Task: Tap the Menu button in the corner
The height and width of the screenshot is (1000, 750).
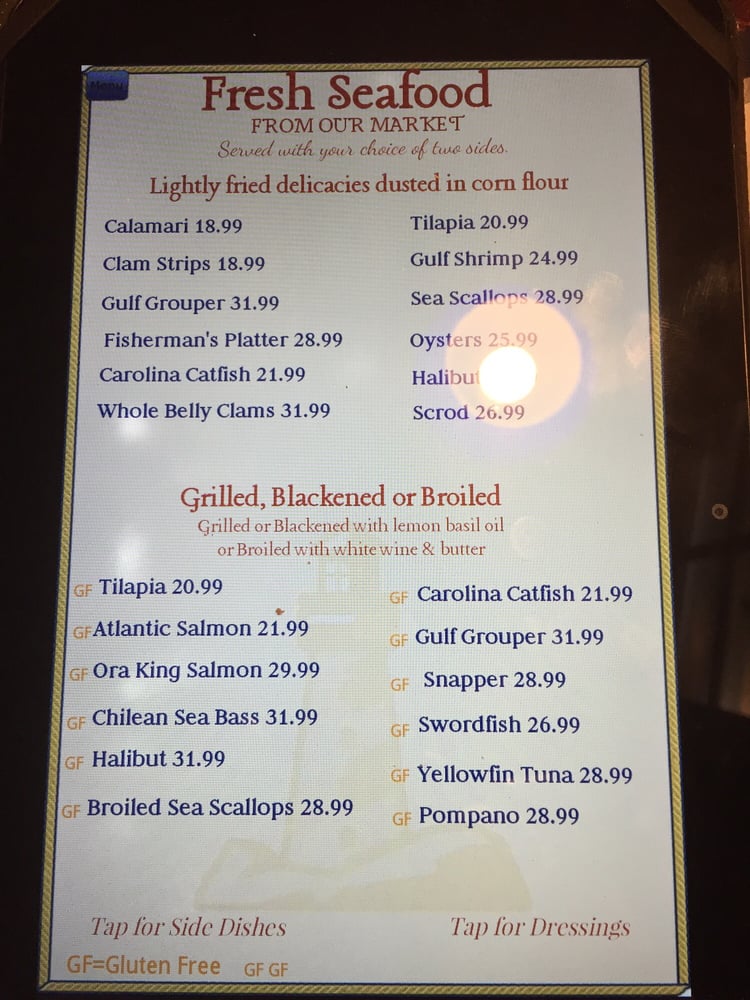Action: tap(107, 85)
